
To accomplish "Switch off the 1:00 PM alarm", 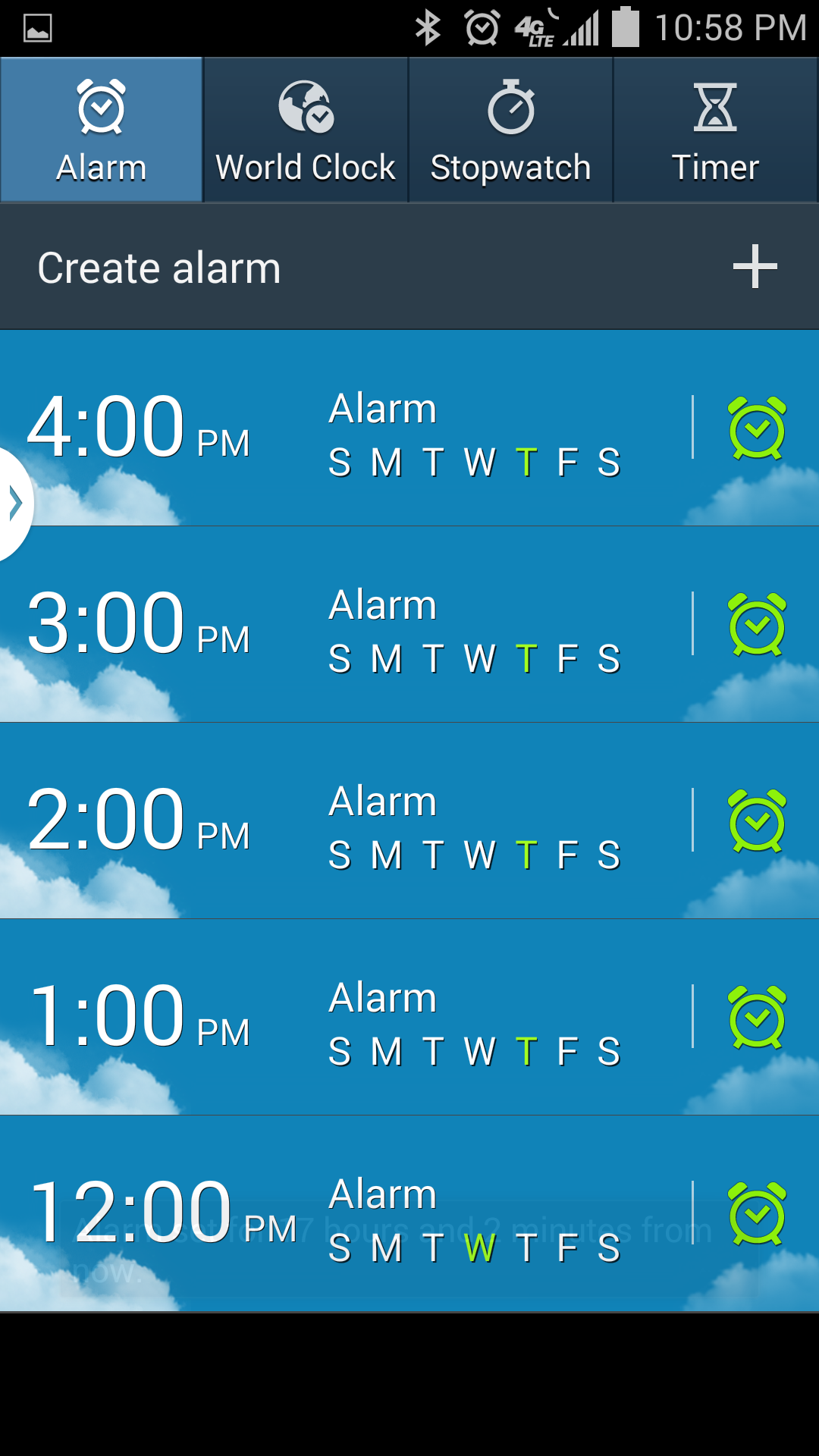I will coord(757,1017).
